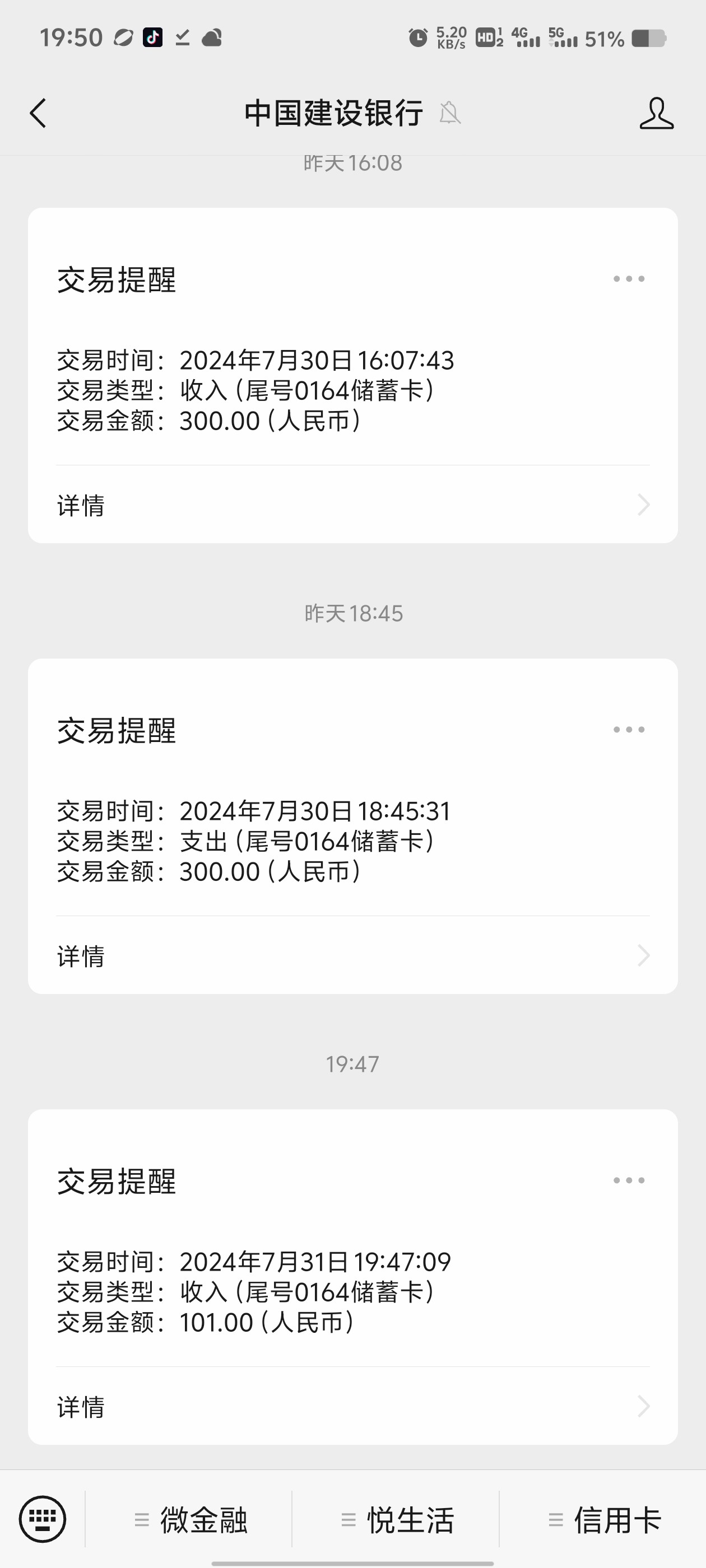The height and width of the screenshot is (1568, 706).
Task: View 详情 of the 101.00 income transaction
Action: coord(352,1407)
